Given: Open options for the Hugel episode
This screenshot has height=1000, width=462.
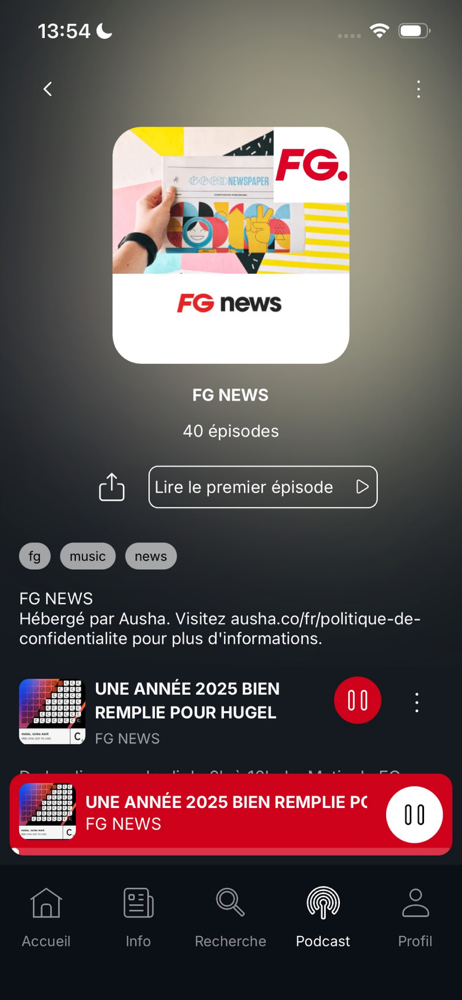Looking at the screenshot, I should [x=417, y=702].
